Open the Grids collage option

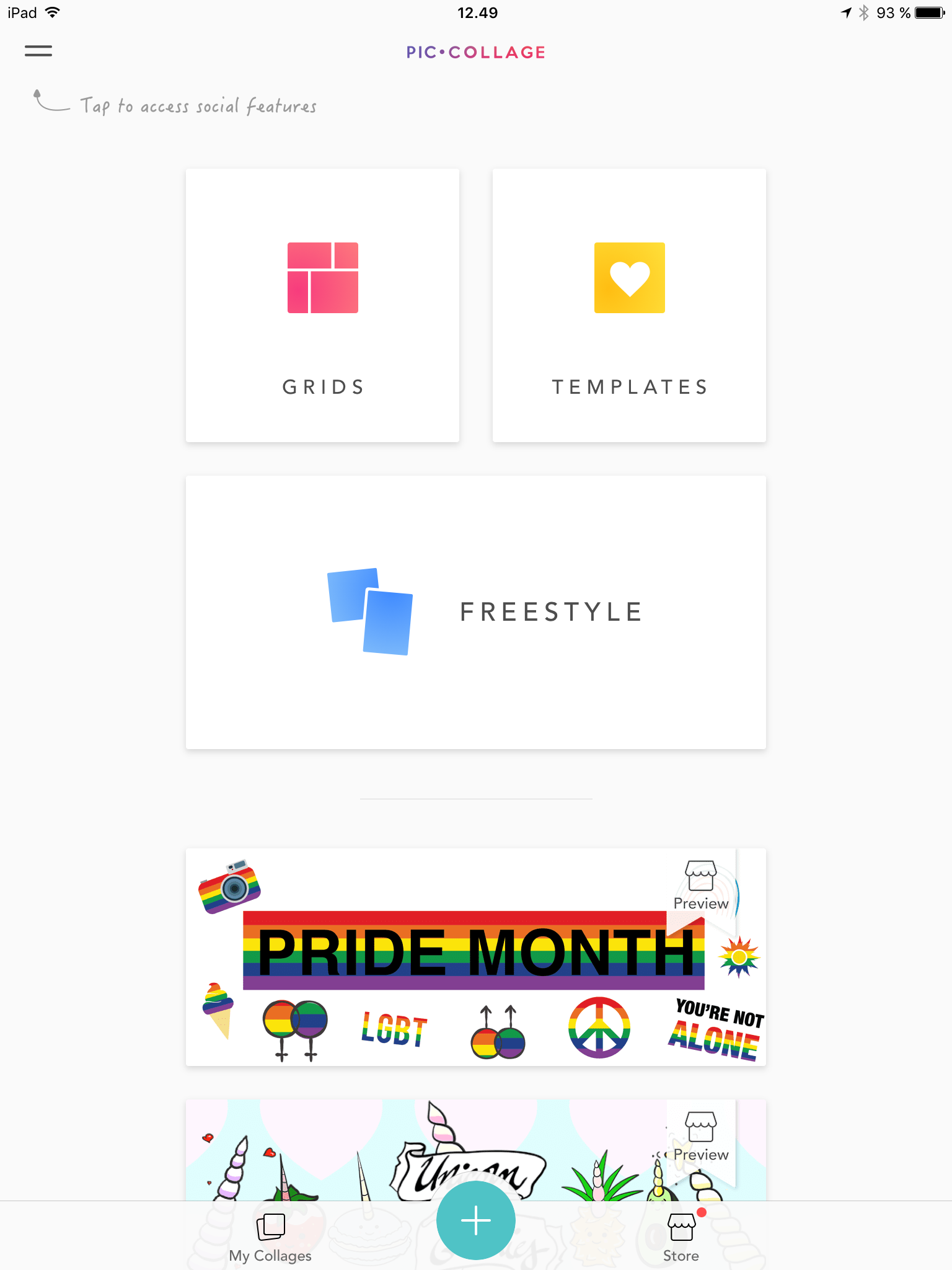[322, 305]
